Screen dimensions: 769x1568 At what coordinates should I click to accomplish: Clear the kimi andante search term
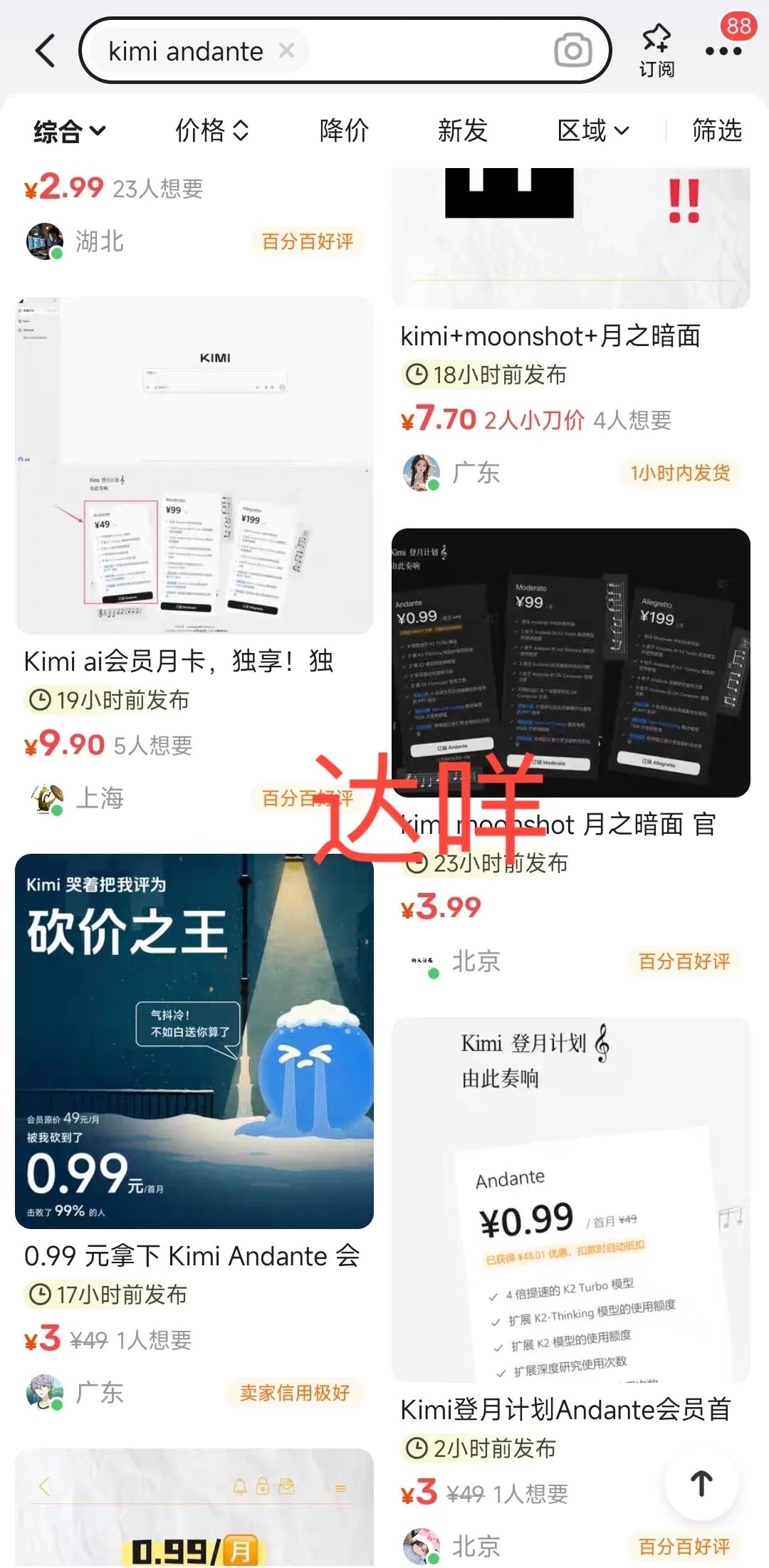click(x=286, y=51)
